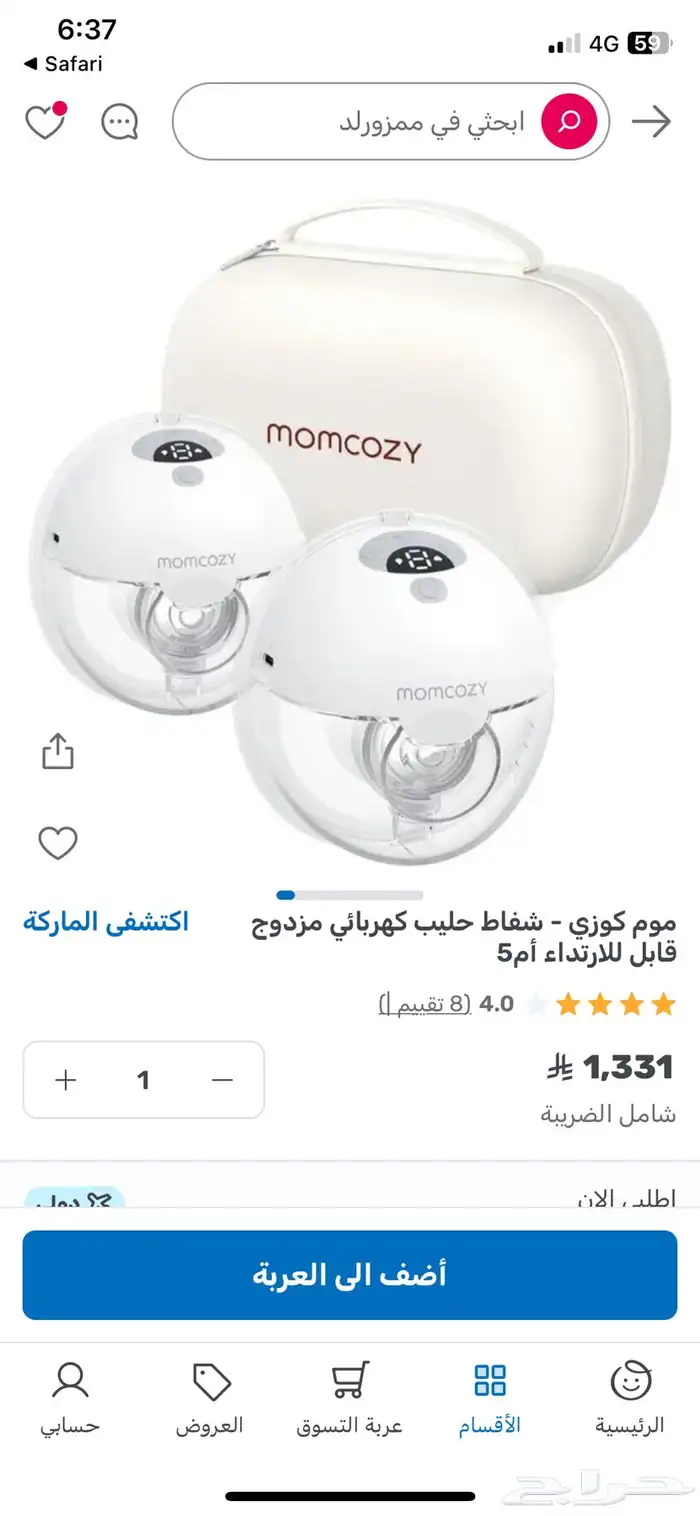Viewport: 700px width, 1516px height.
Task: Return to Safari via the status bar
Action: (62, 63)
